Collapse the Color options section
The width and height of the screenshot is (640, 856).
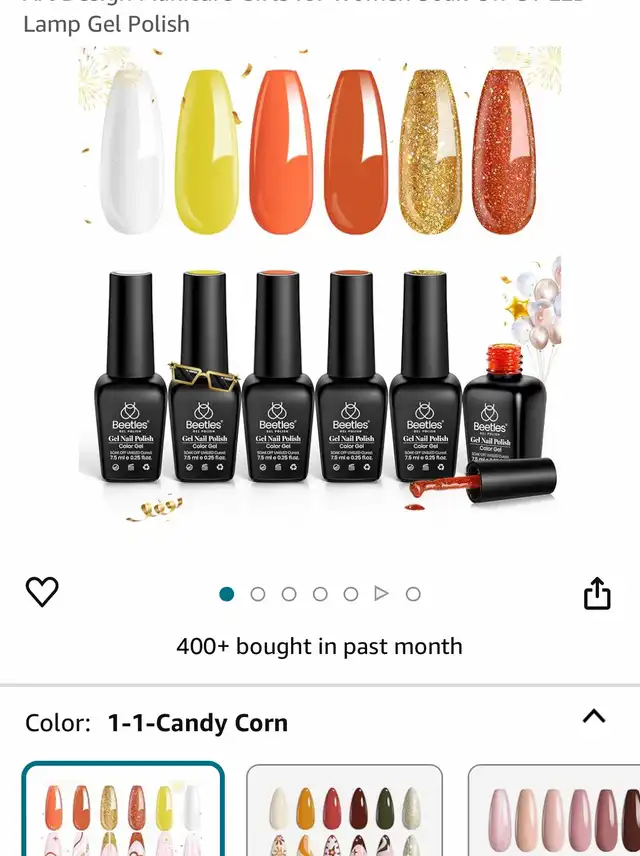coord(594,716)
